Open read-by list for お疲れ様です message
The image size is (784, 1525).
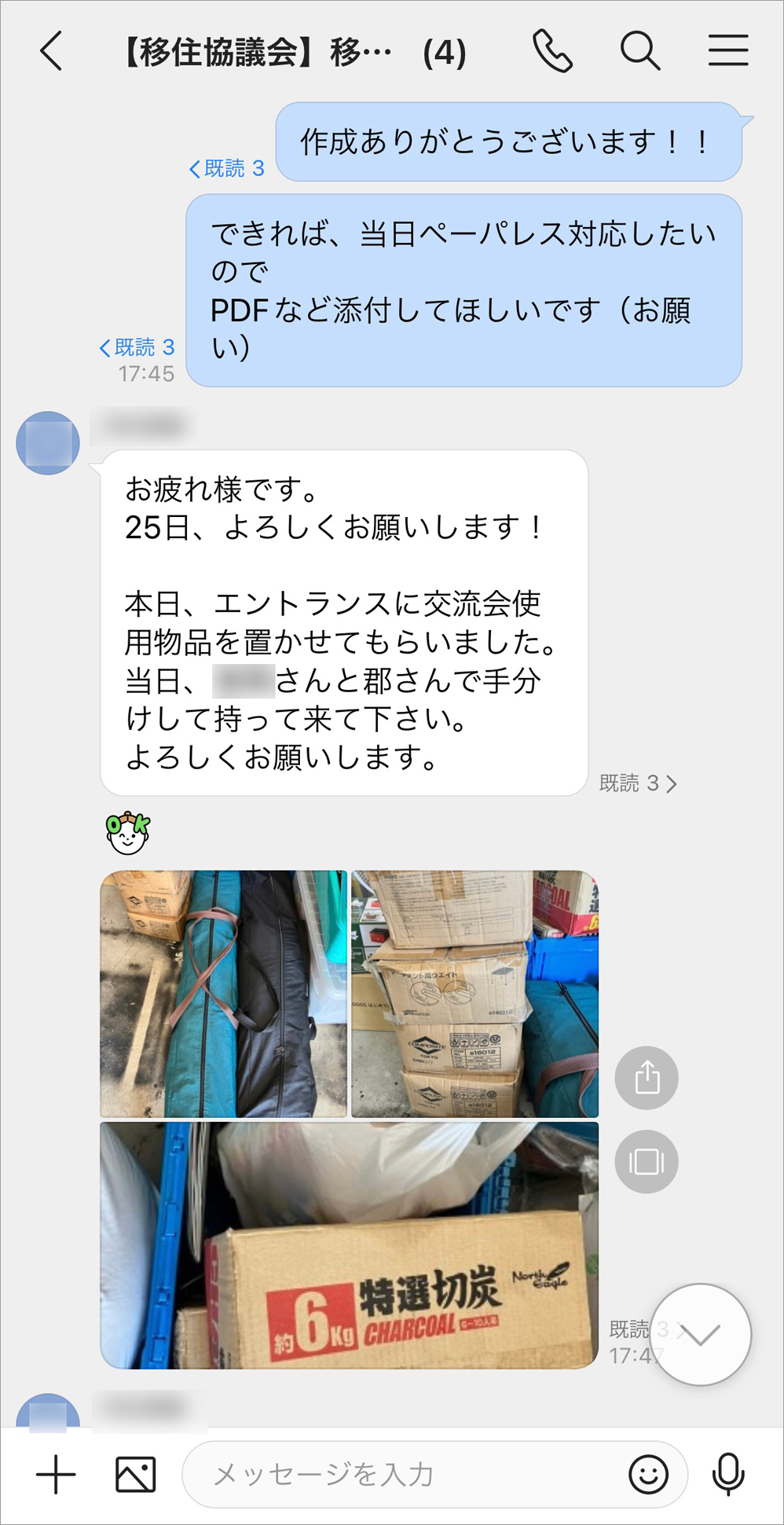(637, 783)
